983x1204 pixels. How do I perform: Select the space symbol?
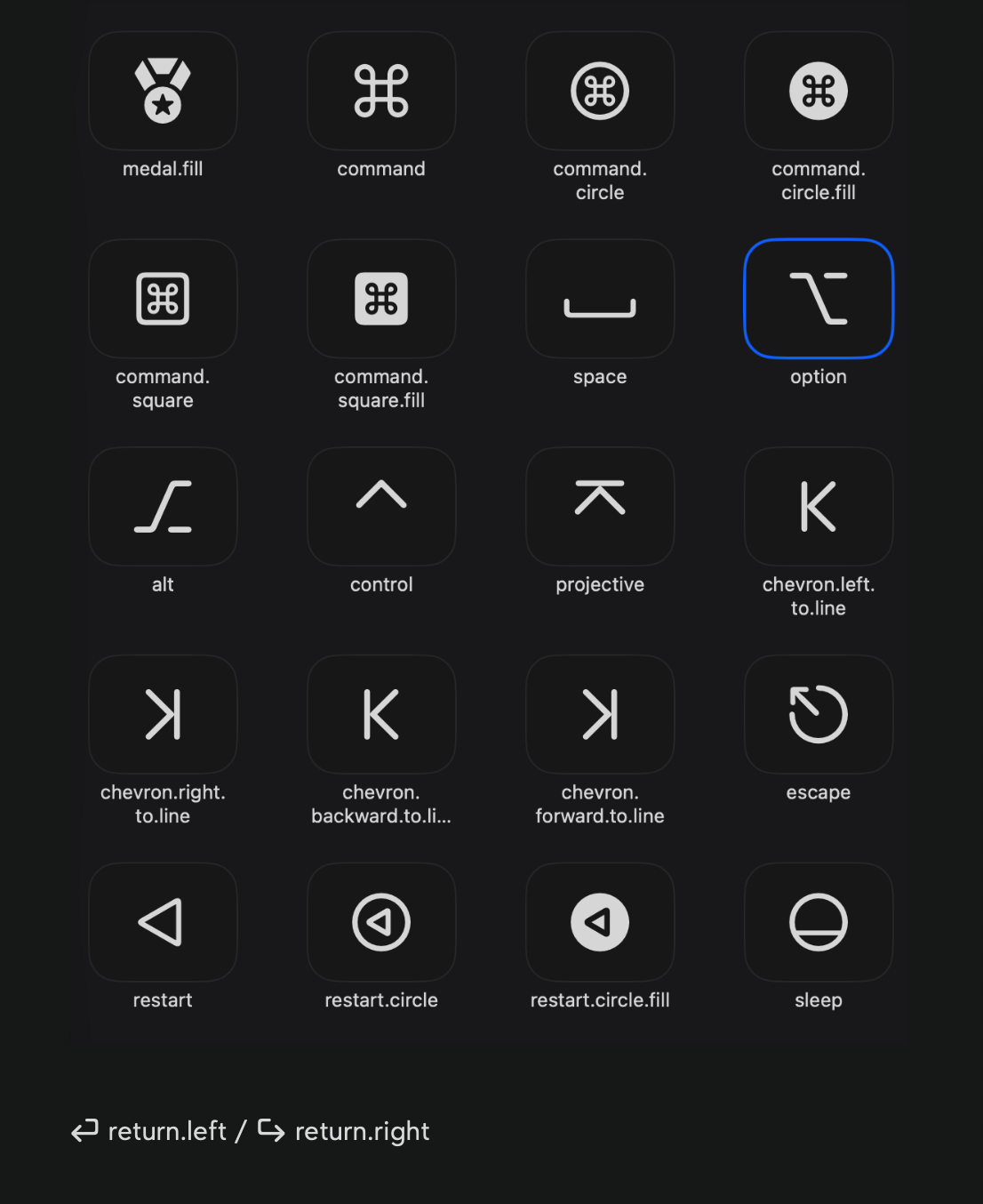point(600,299)
